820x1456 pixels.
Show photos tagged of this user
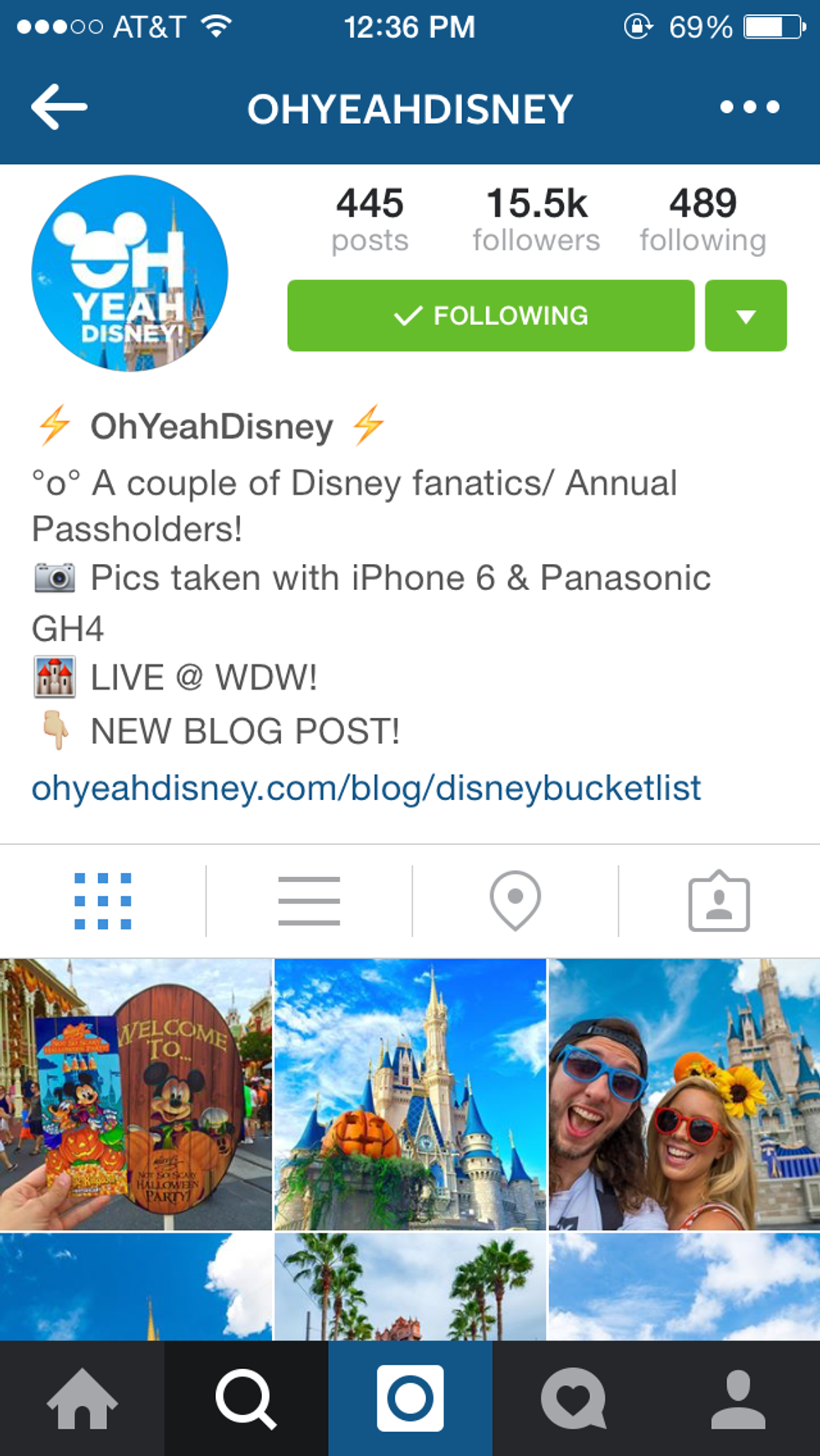(719, 903)
